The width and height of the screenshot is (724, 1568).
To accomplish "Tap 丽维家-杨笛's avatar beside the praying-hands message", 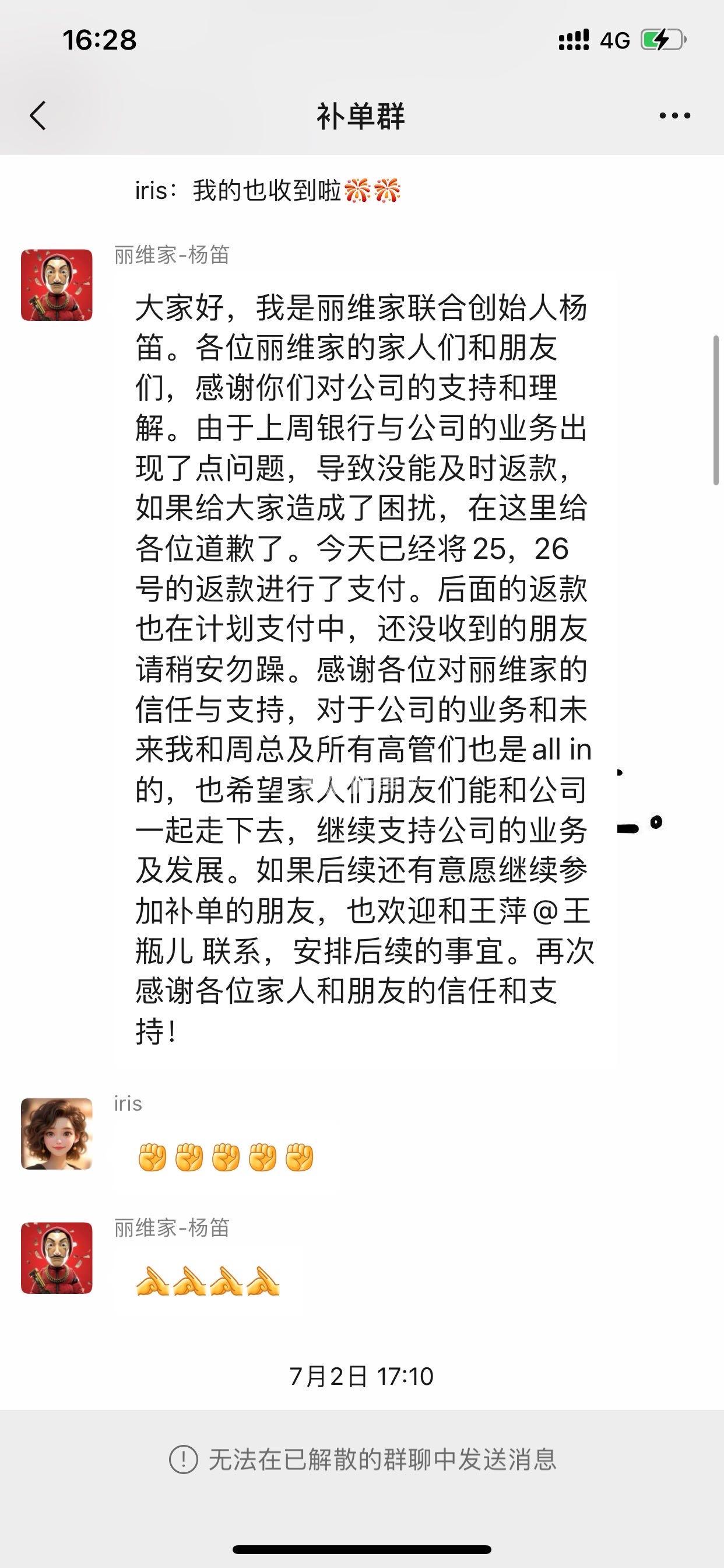I will coord(57,1258).
